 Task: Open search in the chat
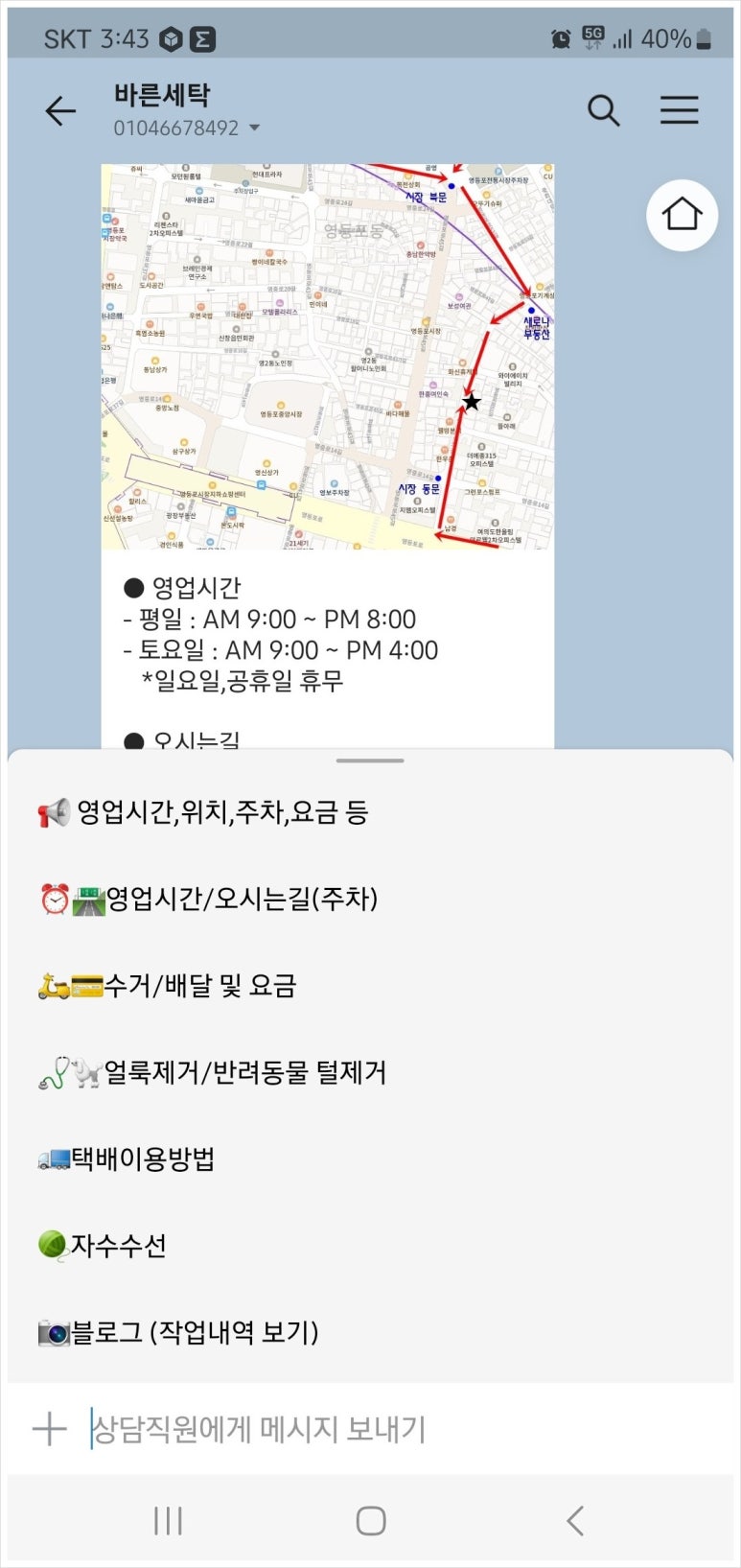(603, 111)
